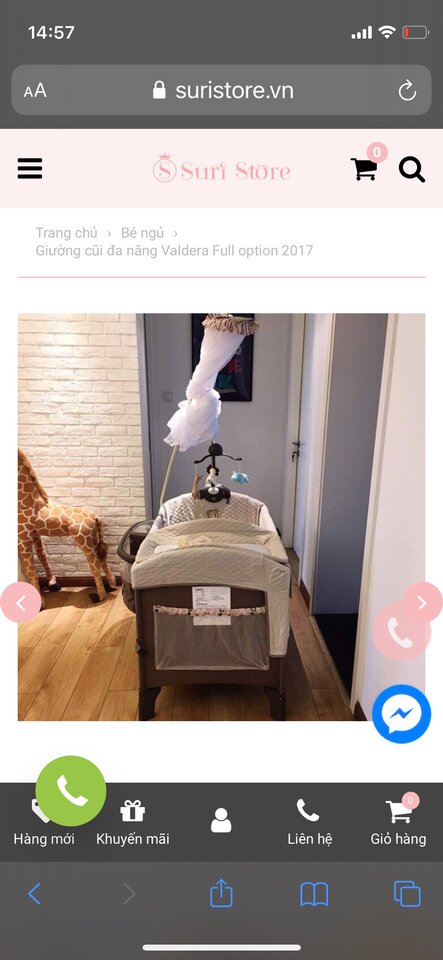Switch to the Liên hệ tab
443x960 pixels.
tap(310, 822)
